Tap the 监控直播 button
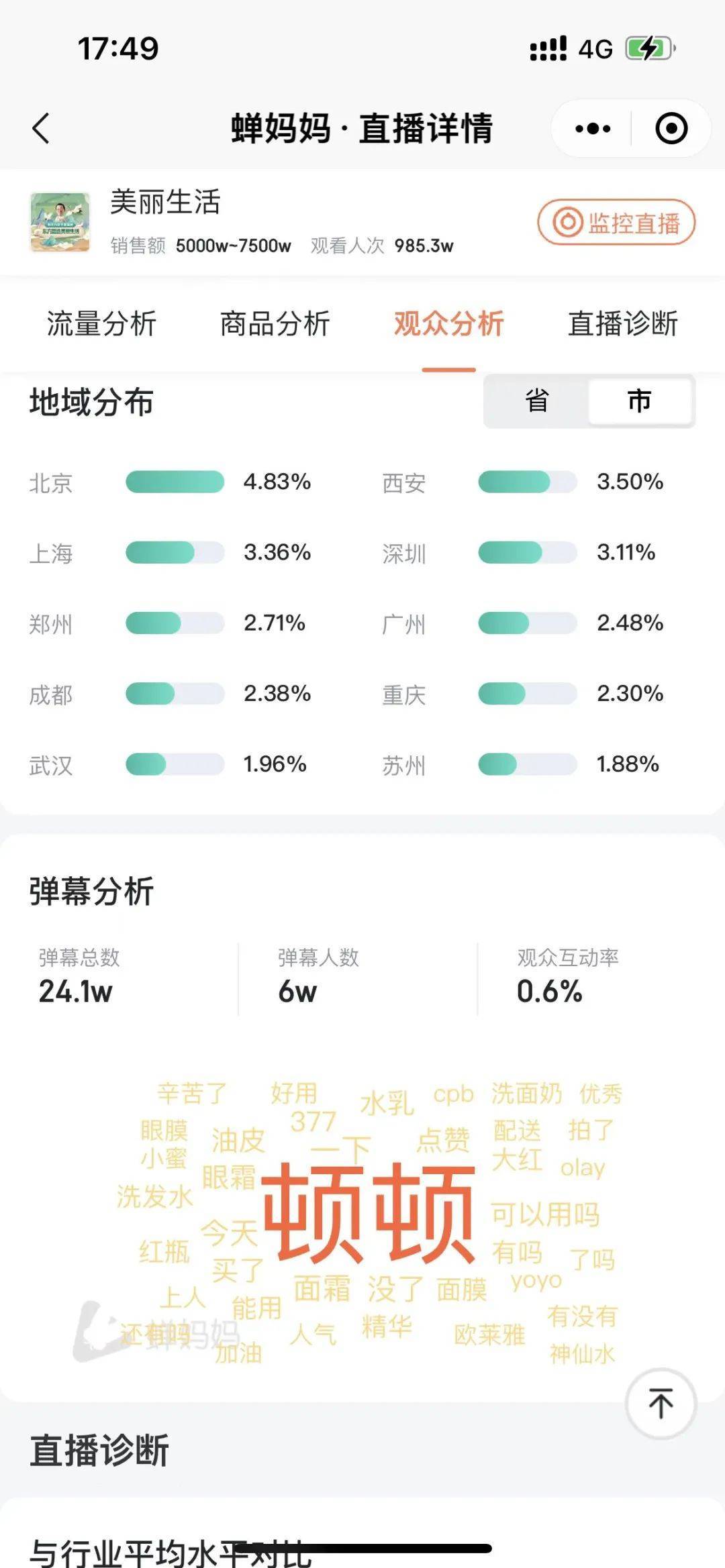This screenshot has height=1568, width=725. (x=616, y=222)
